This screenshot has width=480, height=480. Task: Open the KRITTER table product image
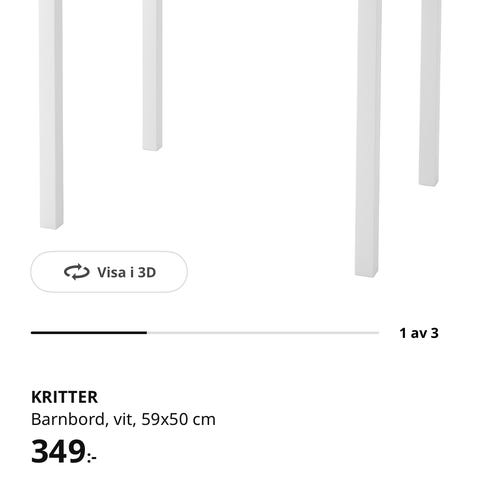coord(240,139)
